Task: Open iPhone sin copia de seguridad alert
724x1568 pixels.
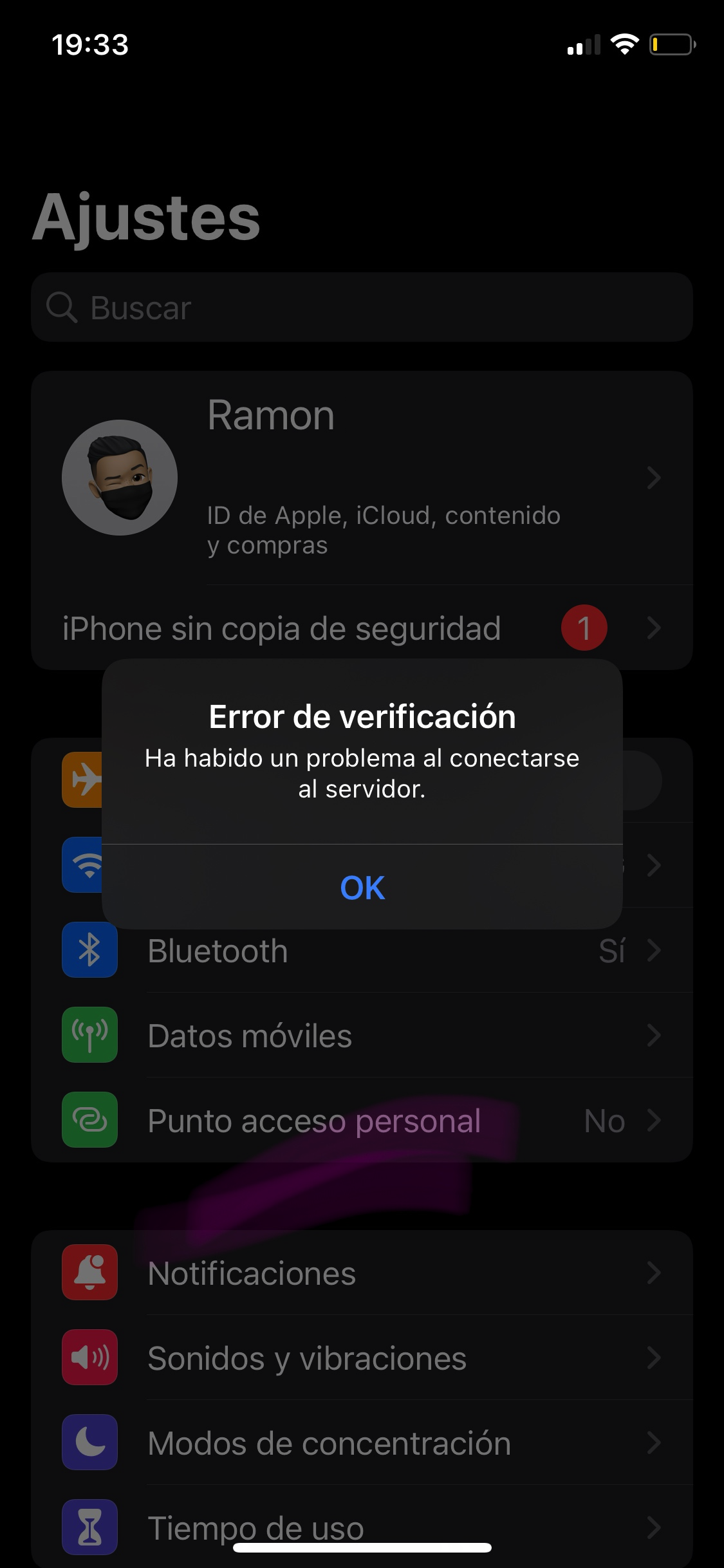Action: click(360, 628)
